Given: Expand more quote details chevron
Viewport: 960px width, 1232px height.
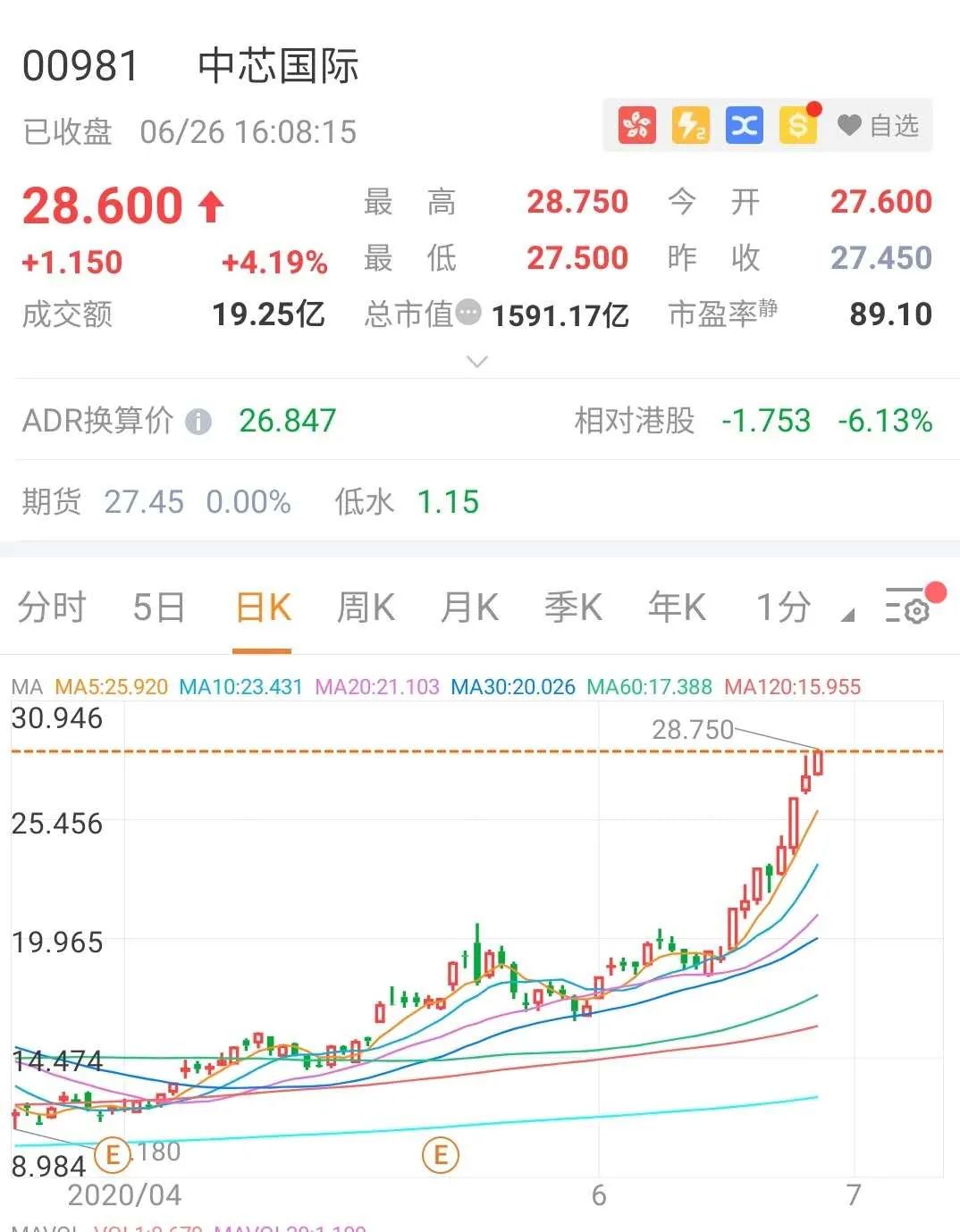Looking at the screenshot, I should pyautogui.click(x=478, y=361).
